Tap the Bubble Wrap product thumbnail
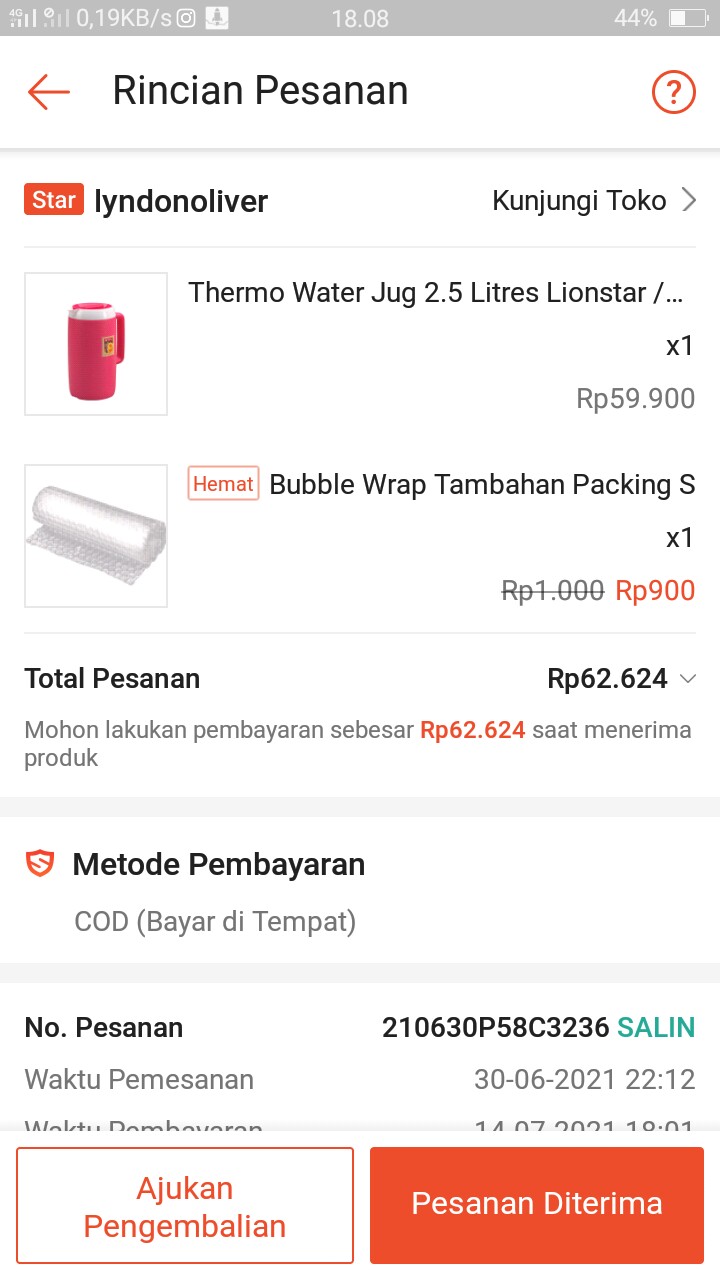This screenshot has width=720, height=1280. point(95,535)
